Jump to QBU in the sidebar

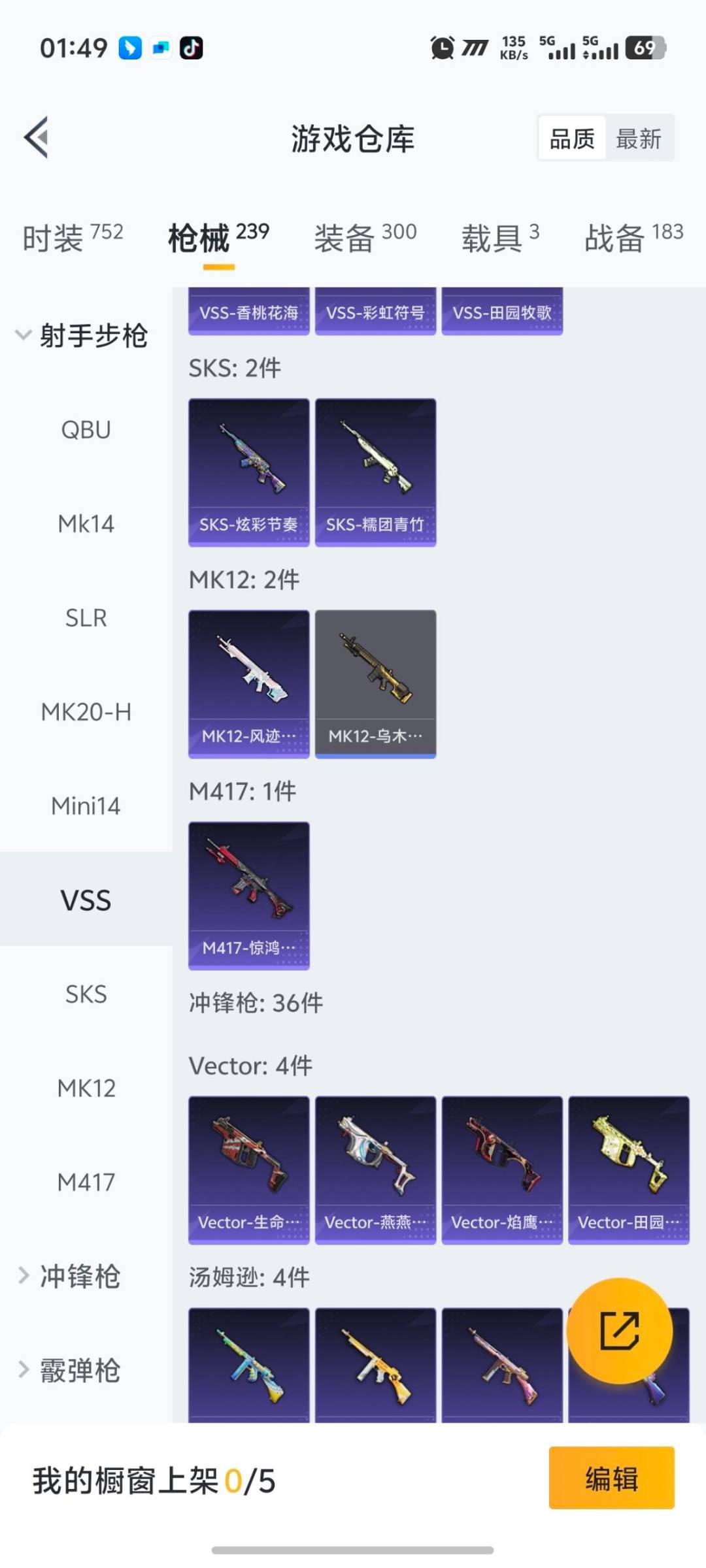coord(86,430)
